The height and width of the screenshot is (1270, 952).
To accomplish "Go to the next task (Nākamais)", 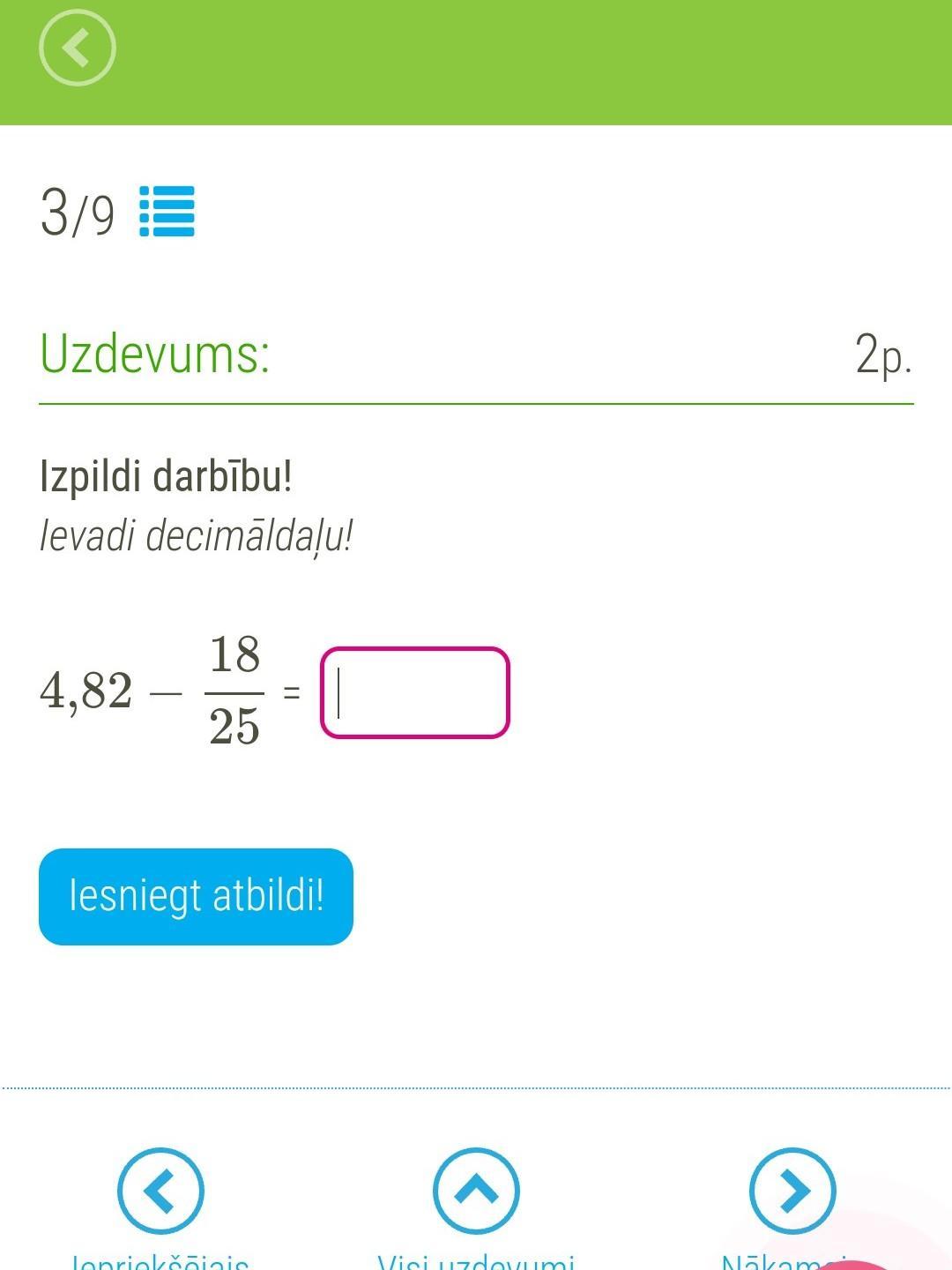I will click(792, 1191).
